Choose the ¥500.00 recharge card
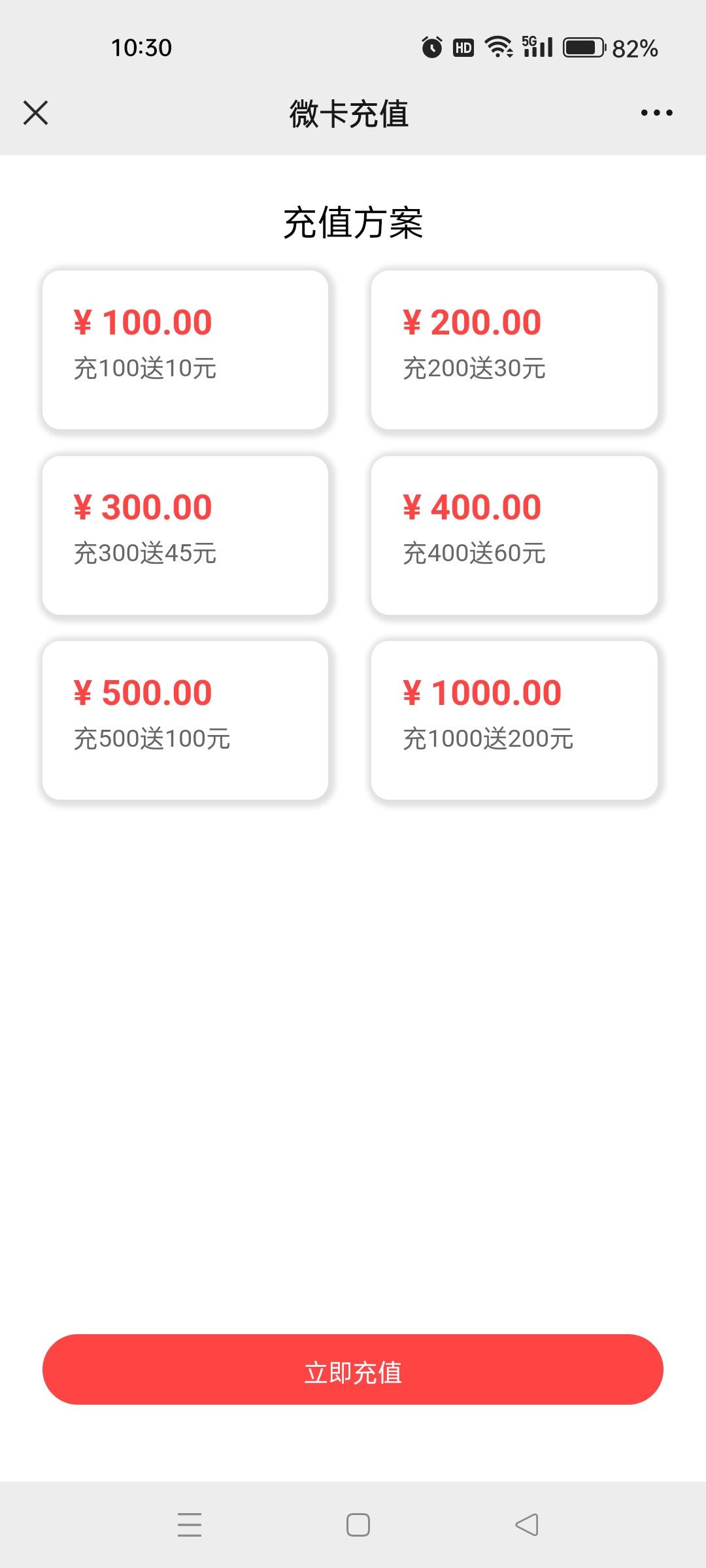 click(x=185, y=720)
